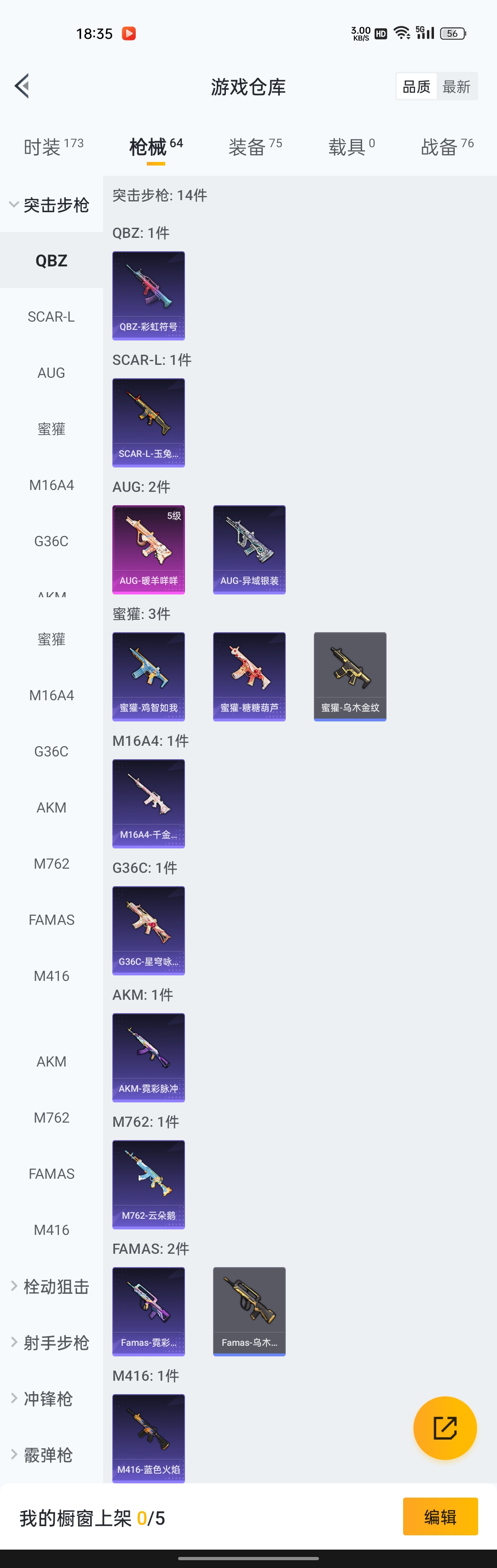
Task: Expand the 栓动狙击 category
Action: pos(50,1286)
